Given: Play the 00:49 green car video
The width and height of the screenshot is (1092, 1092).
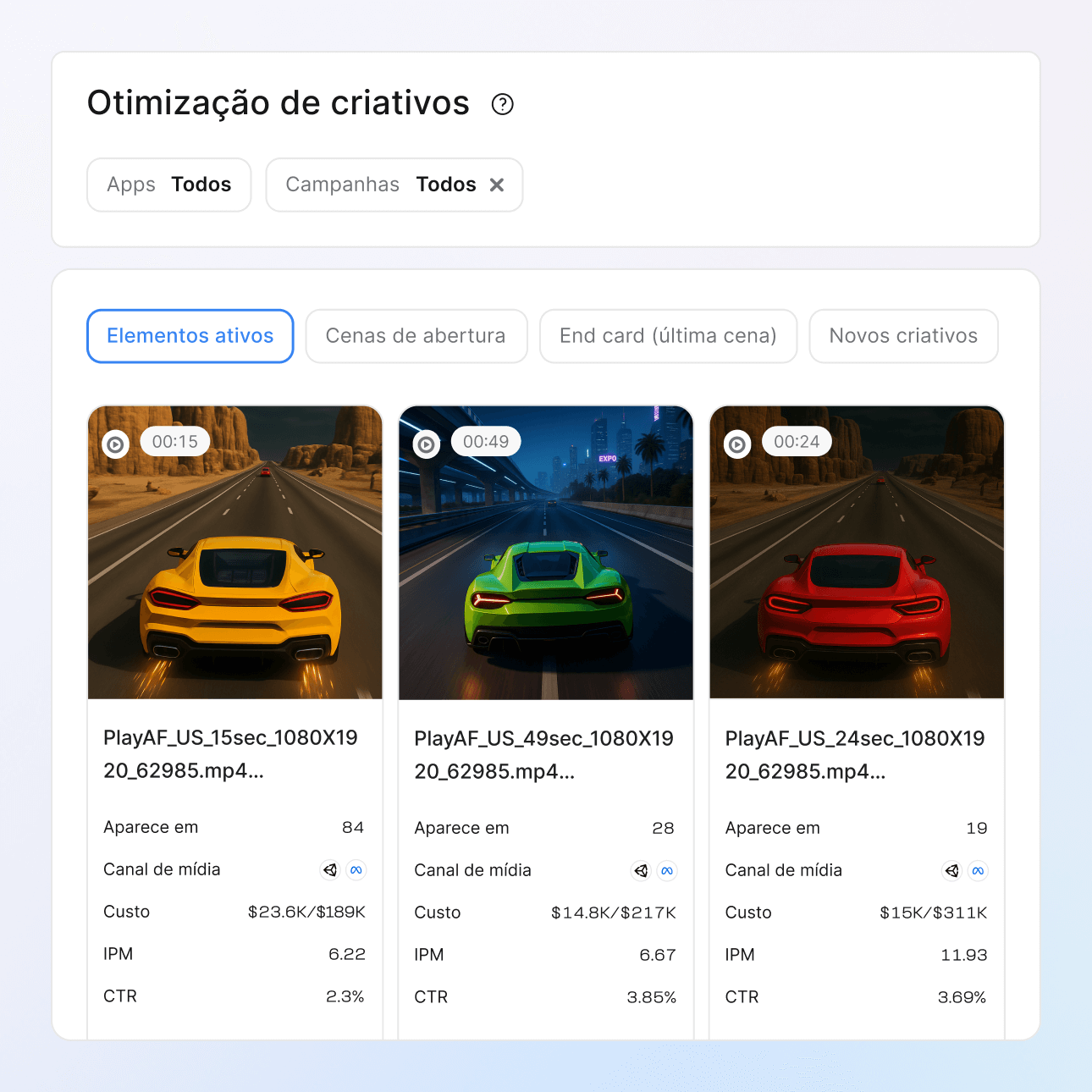Looking at the screenshot, I should pyautogui.click(x=427, y=444).
